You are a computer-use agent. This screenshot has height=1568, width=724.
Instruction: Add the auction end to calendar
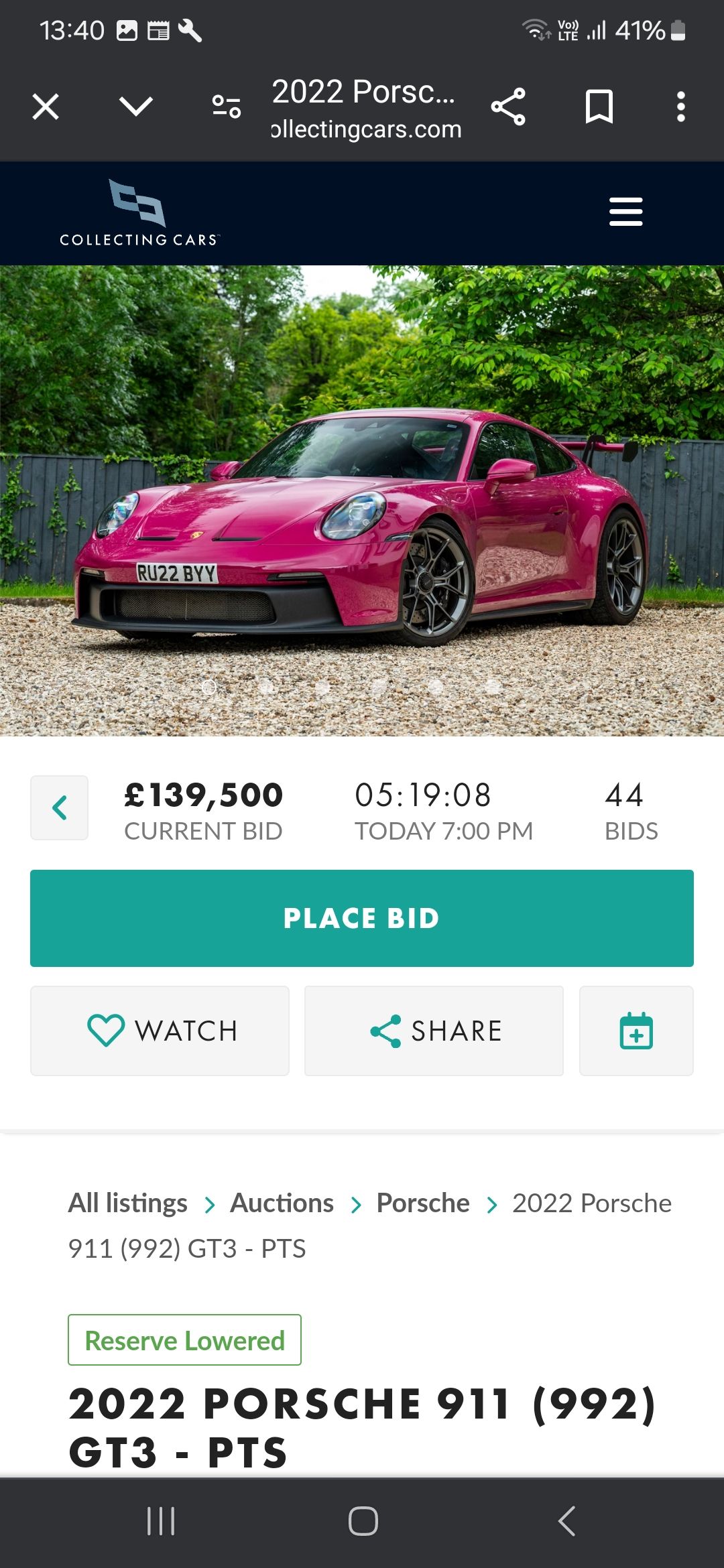(636, 1031)
